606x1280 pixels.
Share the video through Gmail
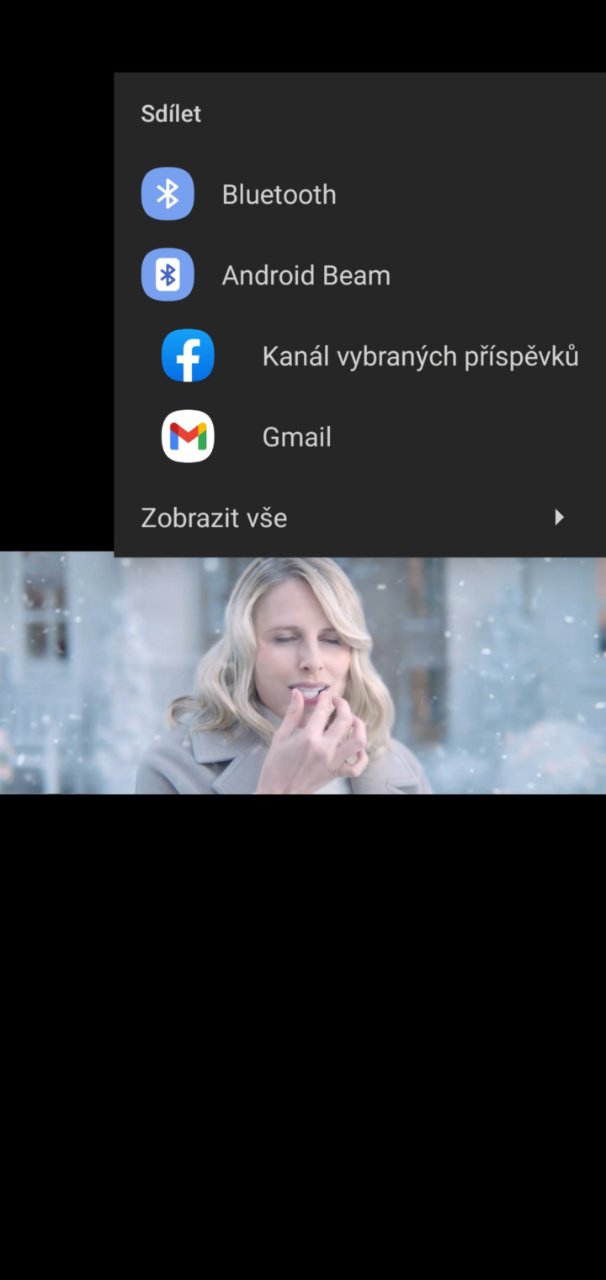[x=360, y=437]
